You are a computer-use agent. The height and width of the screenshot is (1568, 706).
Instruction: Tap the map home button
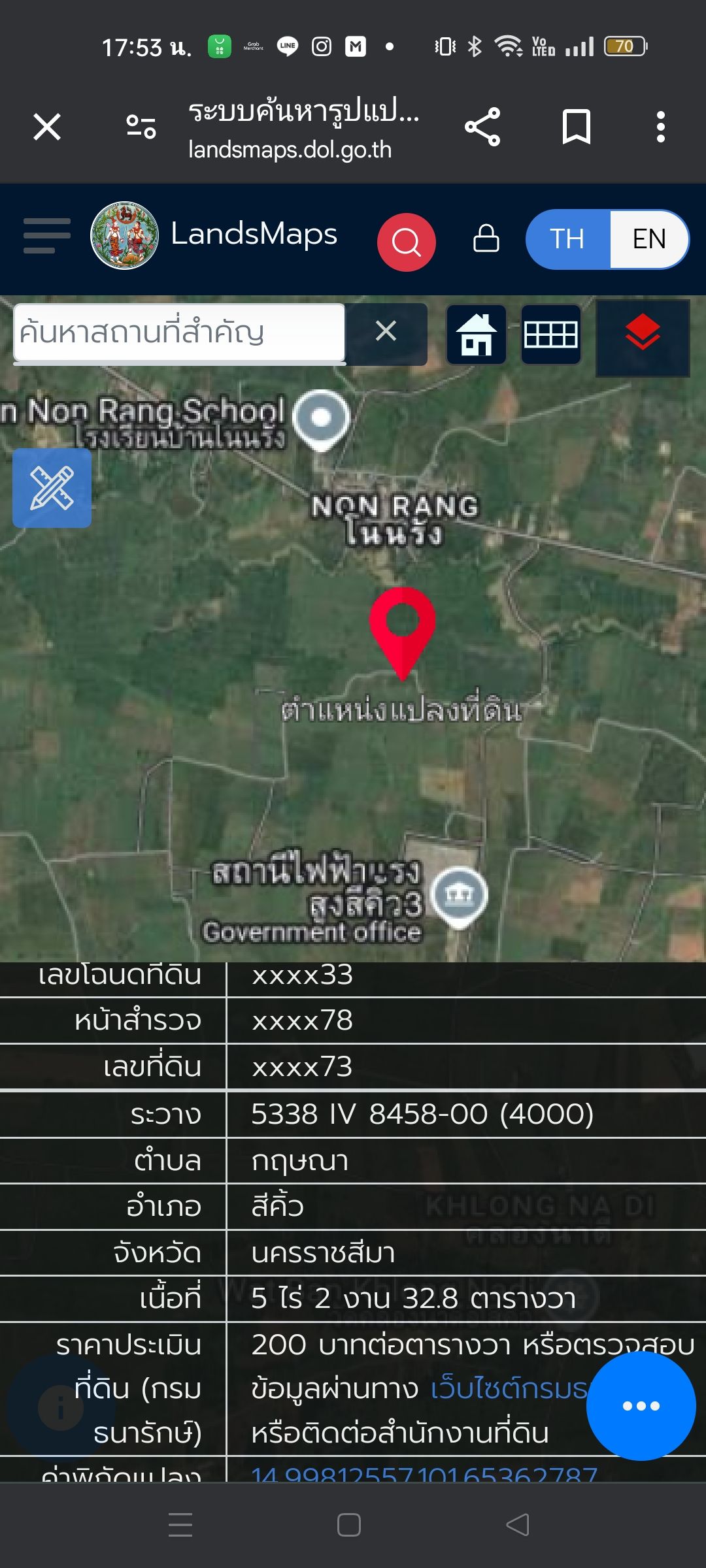(477, 335)
